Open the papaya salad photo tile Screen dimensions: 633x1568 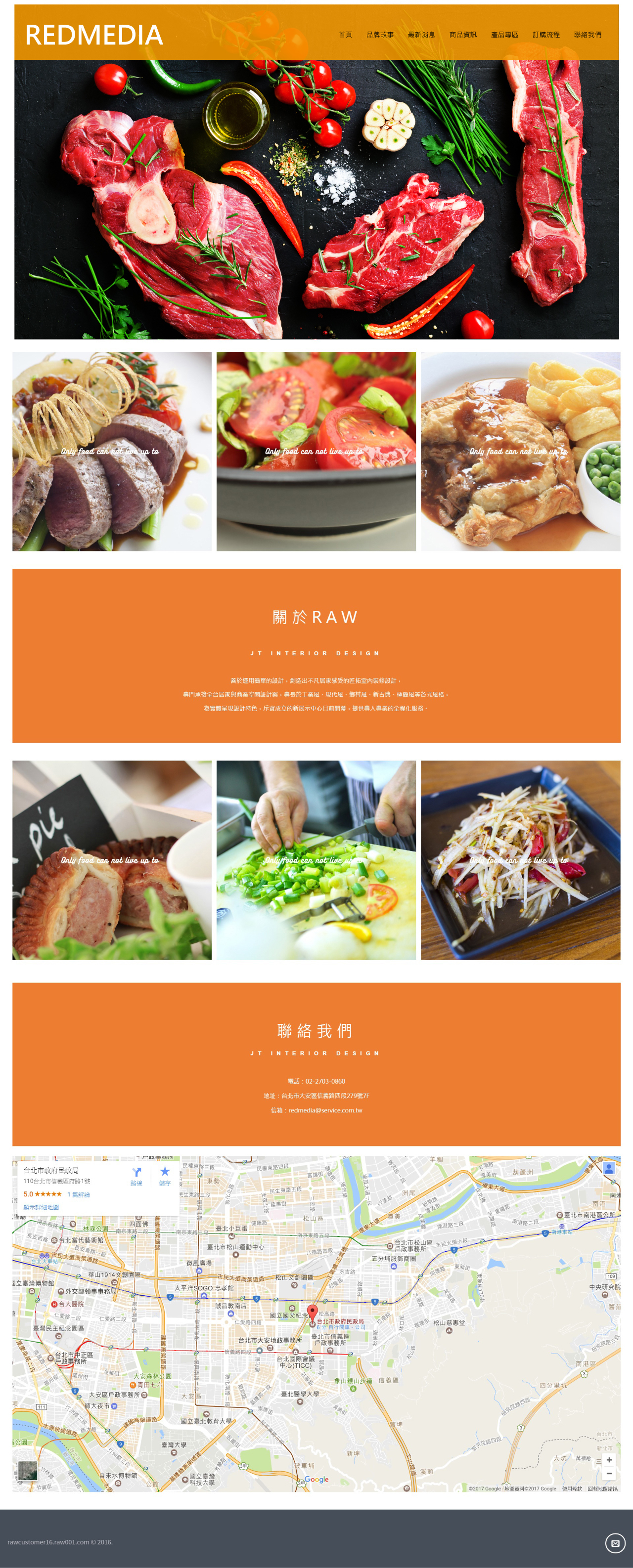point(520,859)
